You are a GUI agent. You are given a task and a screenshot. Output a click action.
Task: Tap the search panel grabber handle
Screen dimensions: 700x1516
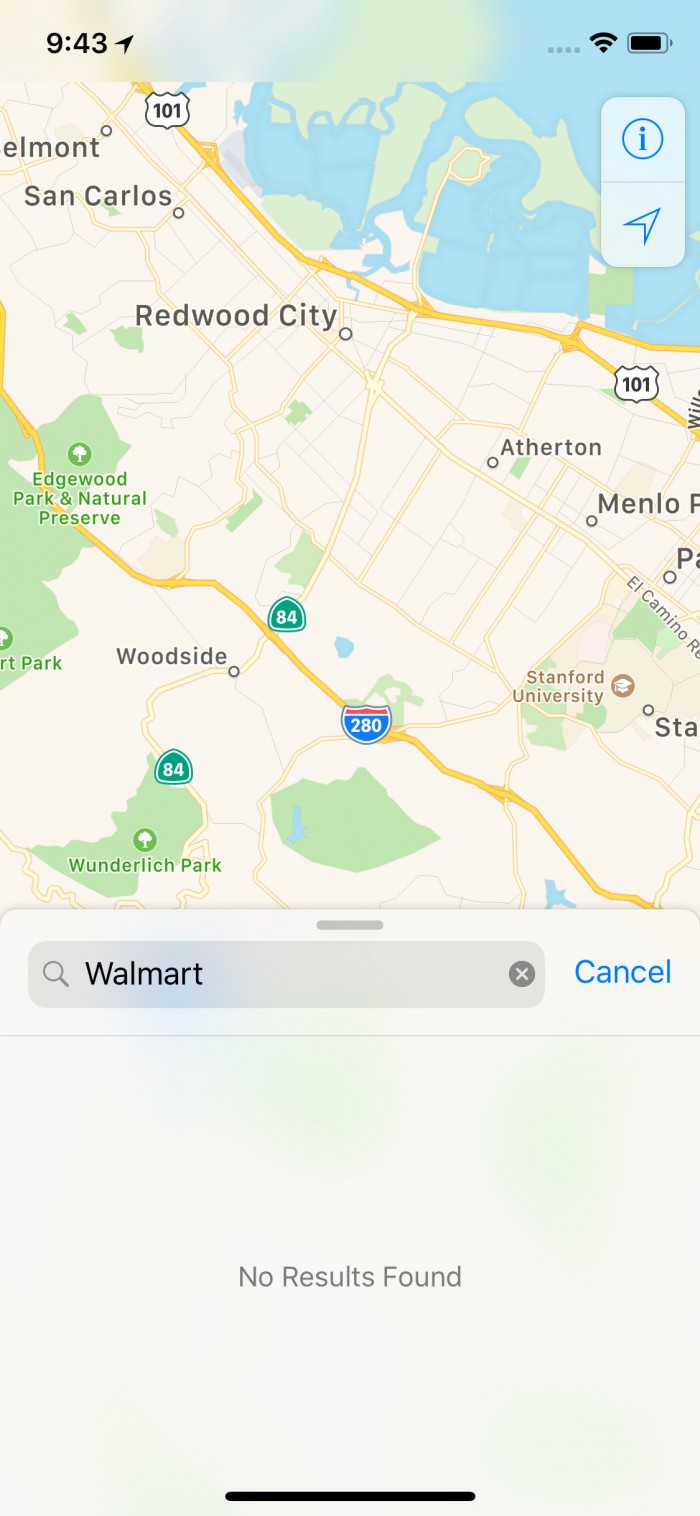point(350,925)
